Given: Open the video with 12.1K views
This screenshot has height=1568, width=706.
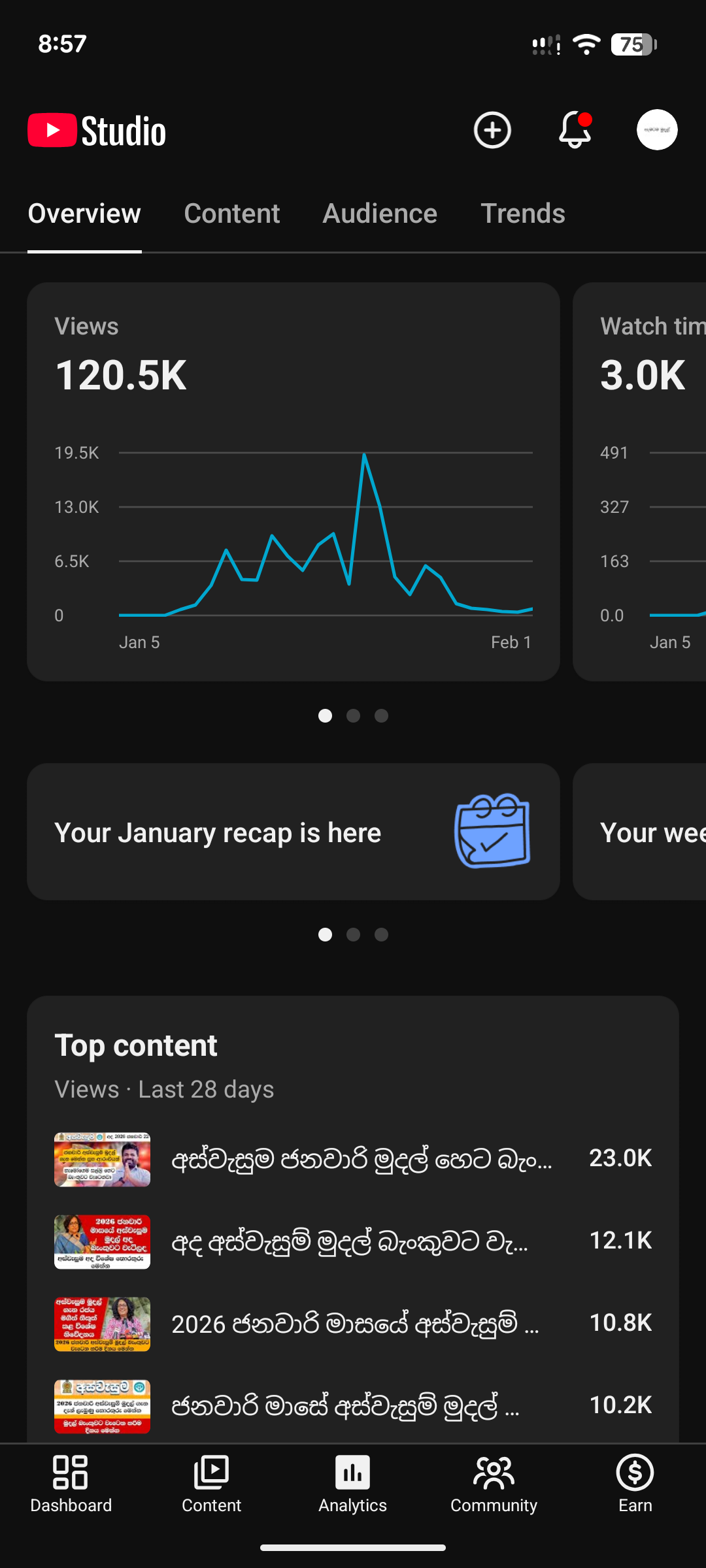Looking at the screenshot, I should coord(353,1241).
